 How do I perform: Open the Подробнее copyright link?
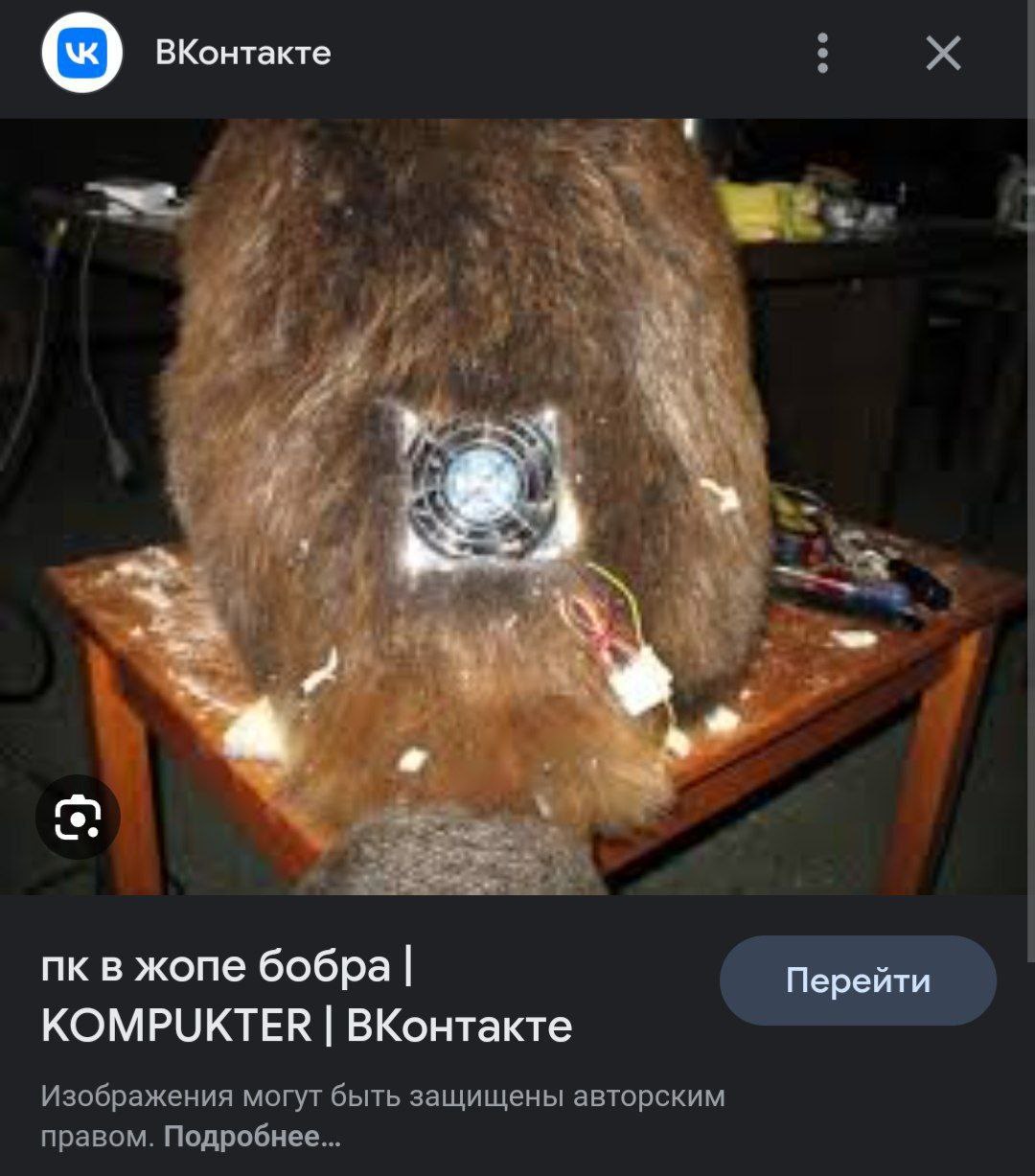point(251,1138)
